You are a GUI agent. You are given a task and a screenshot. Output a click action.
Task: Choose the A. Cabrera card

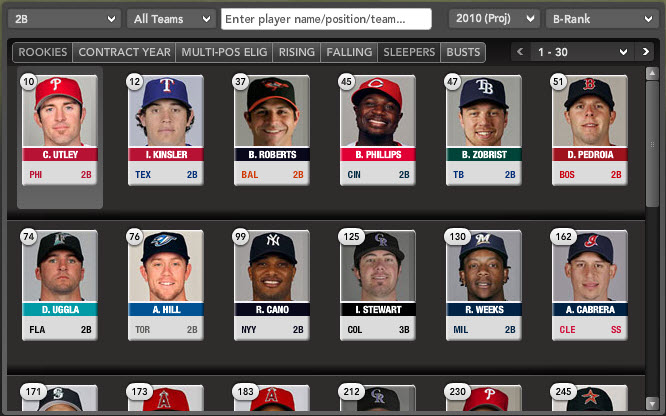[x=590, y=285]
